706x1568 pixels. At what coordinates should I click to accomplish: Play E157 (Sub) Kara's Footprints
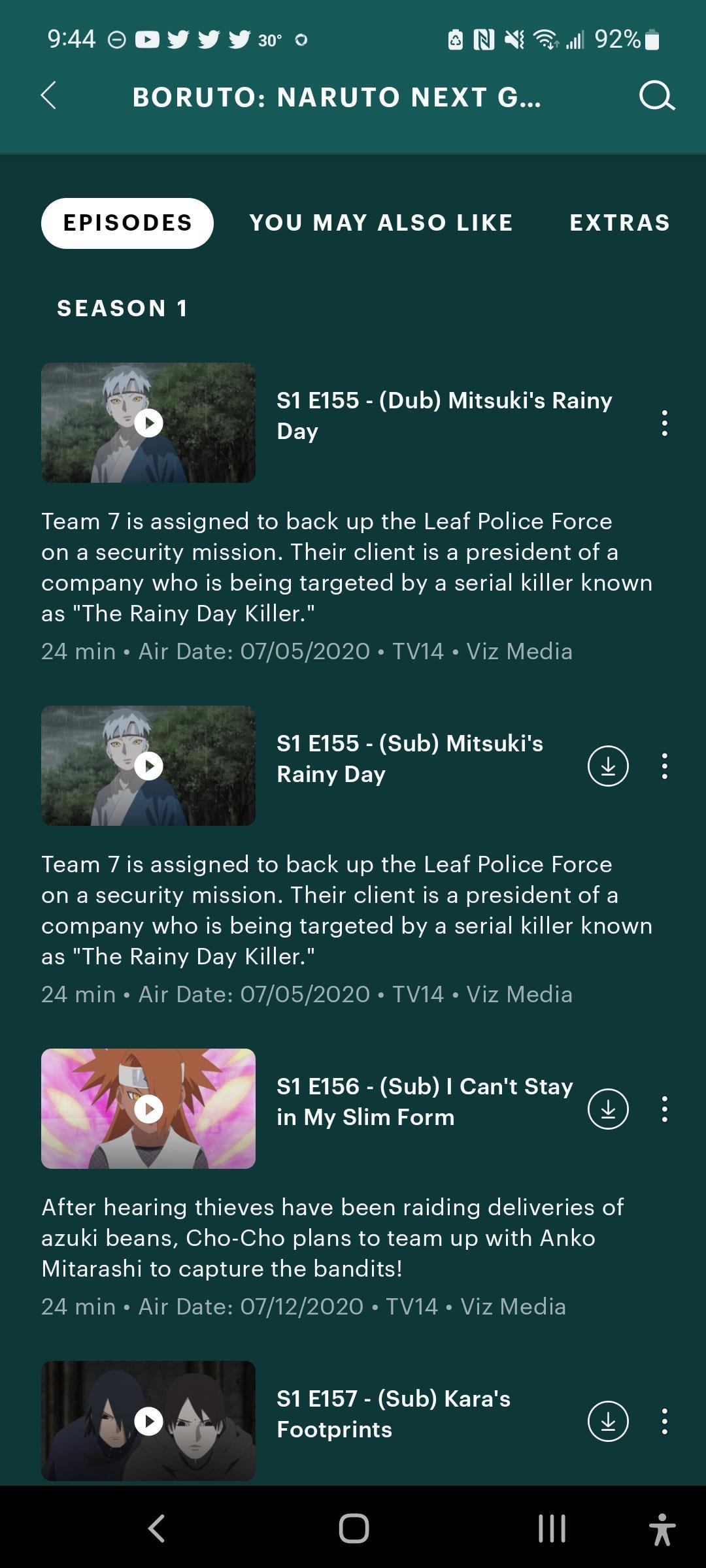[x=148, y=1420]
